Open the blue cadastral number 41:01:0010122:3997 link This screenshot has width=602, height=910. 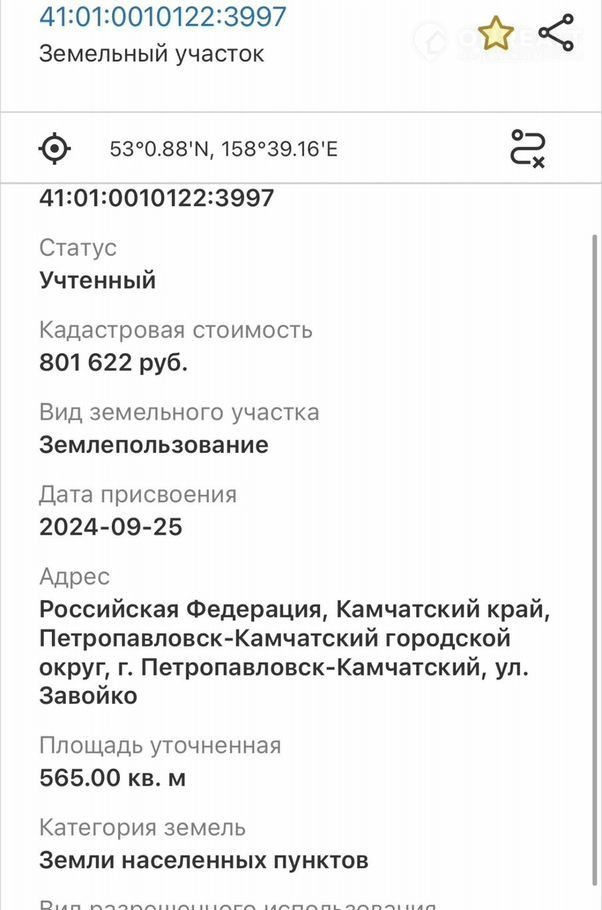162,17
